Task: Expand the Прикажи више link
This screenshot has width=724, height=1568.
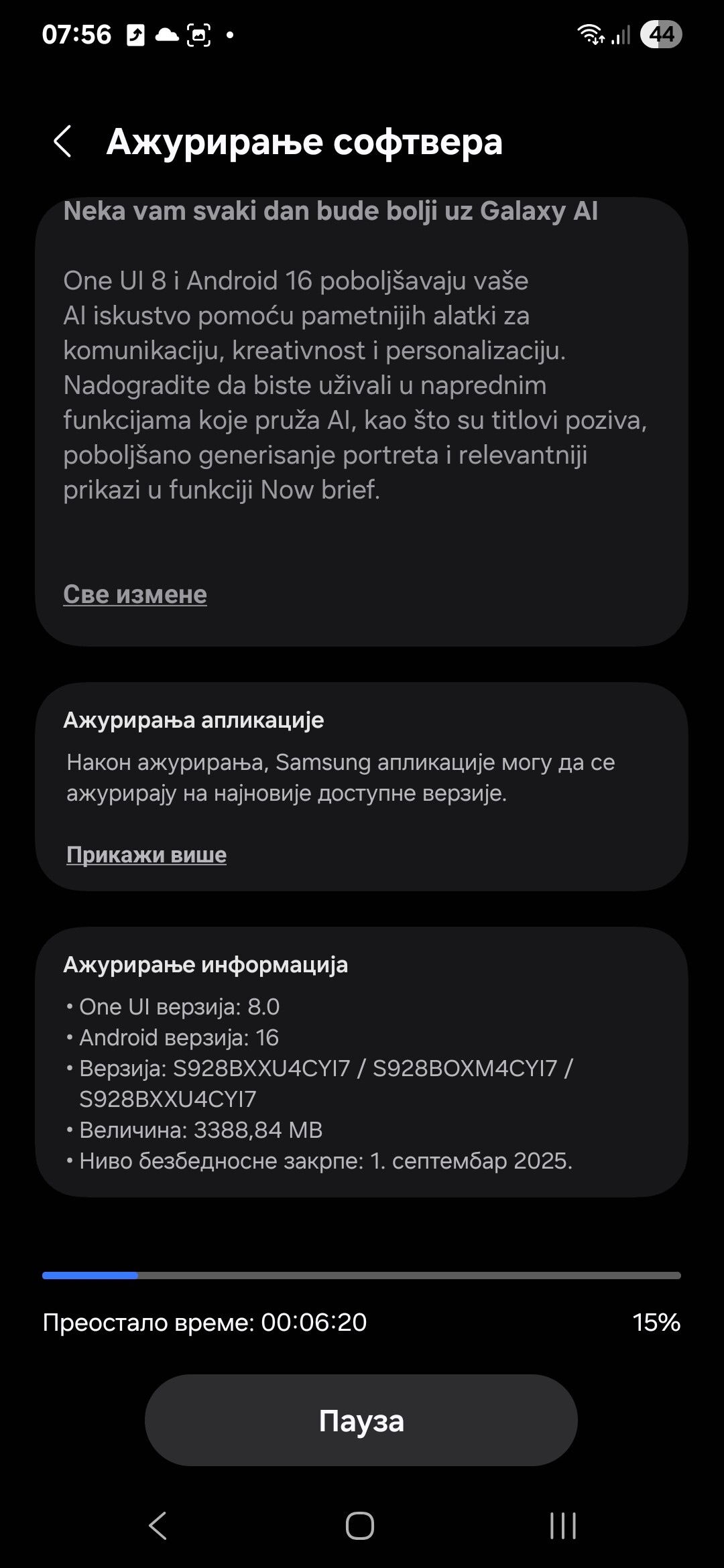Action: click(146, 855)
